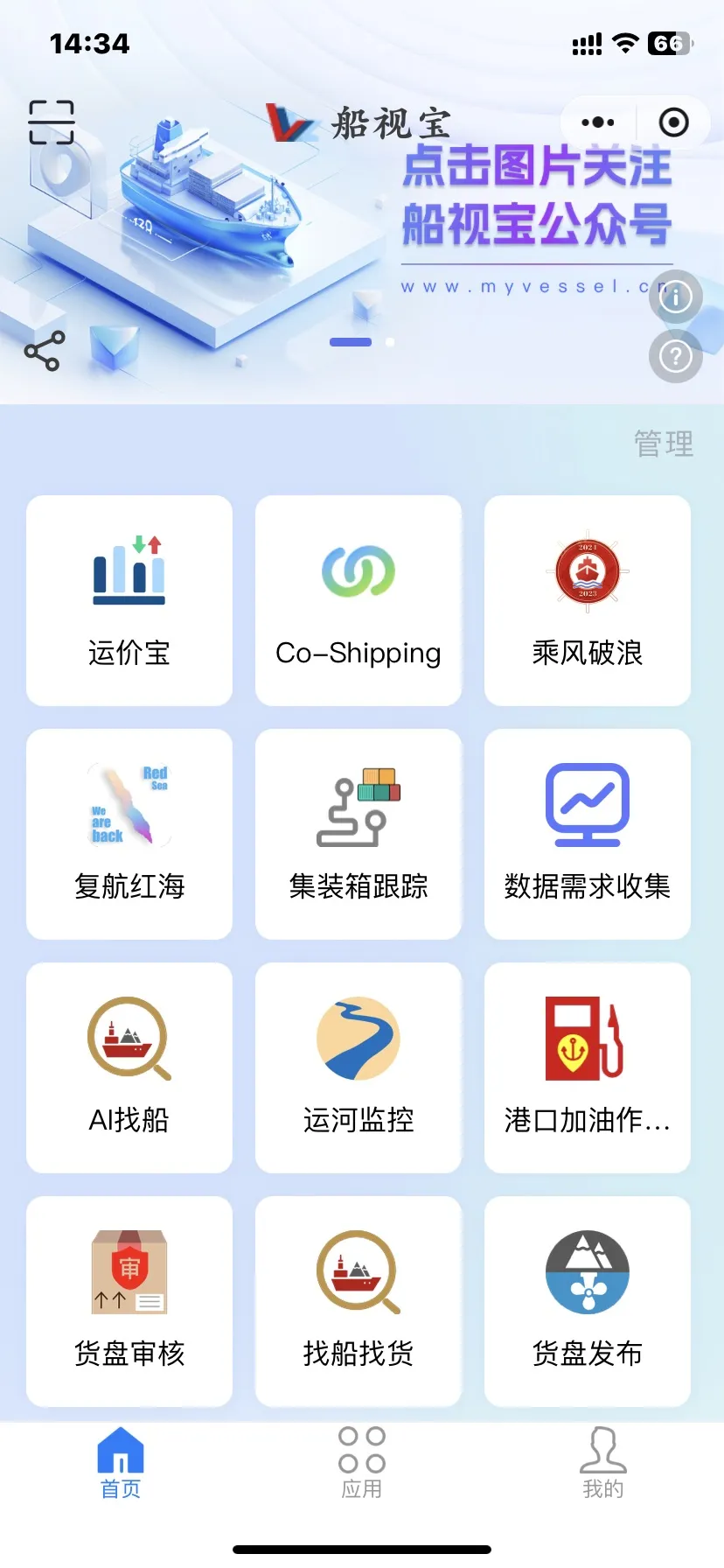The height and width of the screenshot is (1568, 724).
Task: Open the QR scan icon
Action: point(52,122)
